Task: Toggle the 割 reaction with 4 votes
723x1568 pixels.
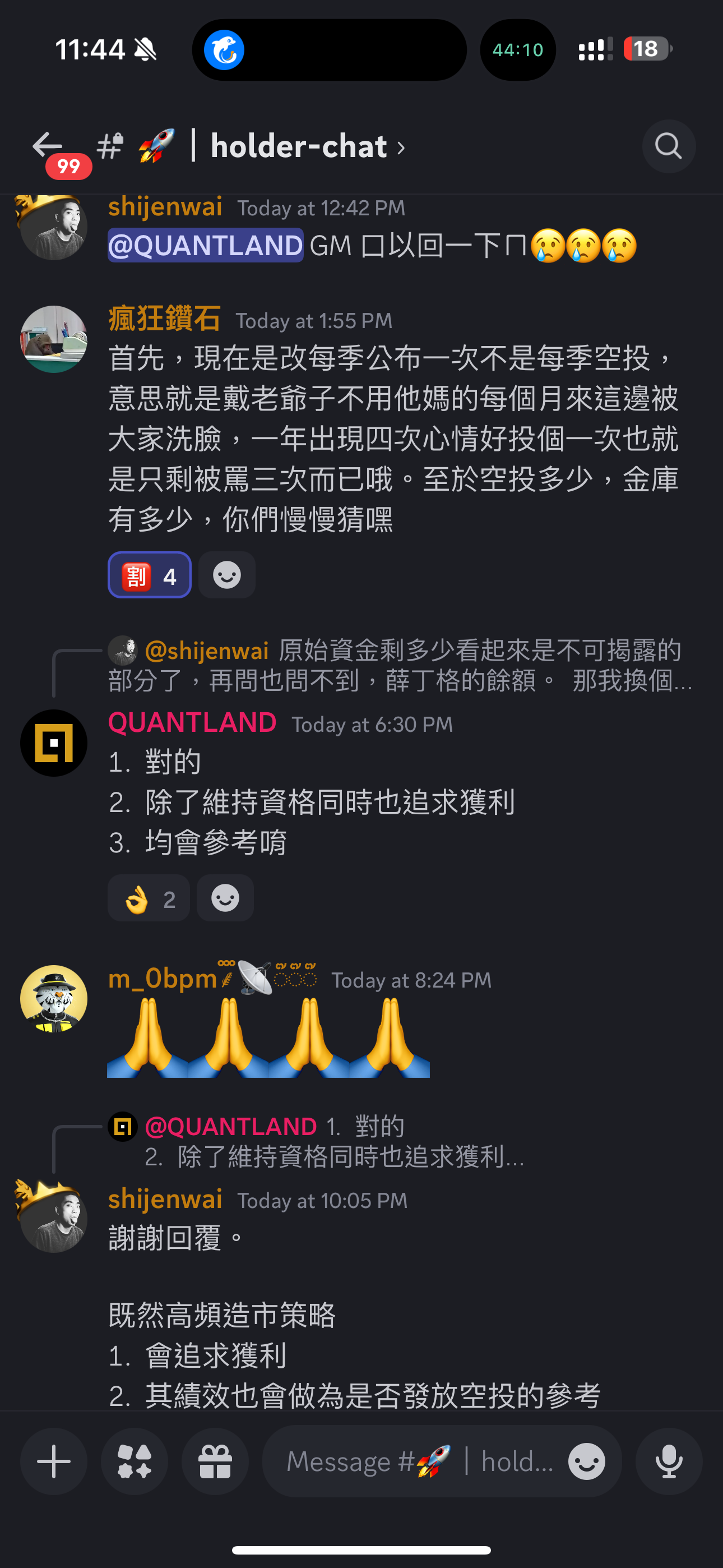Action: (x=150, y=575)
